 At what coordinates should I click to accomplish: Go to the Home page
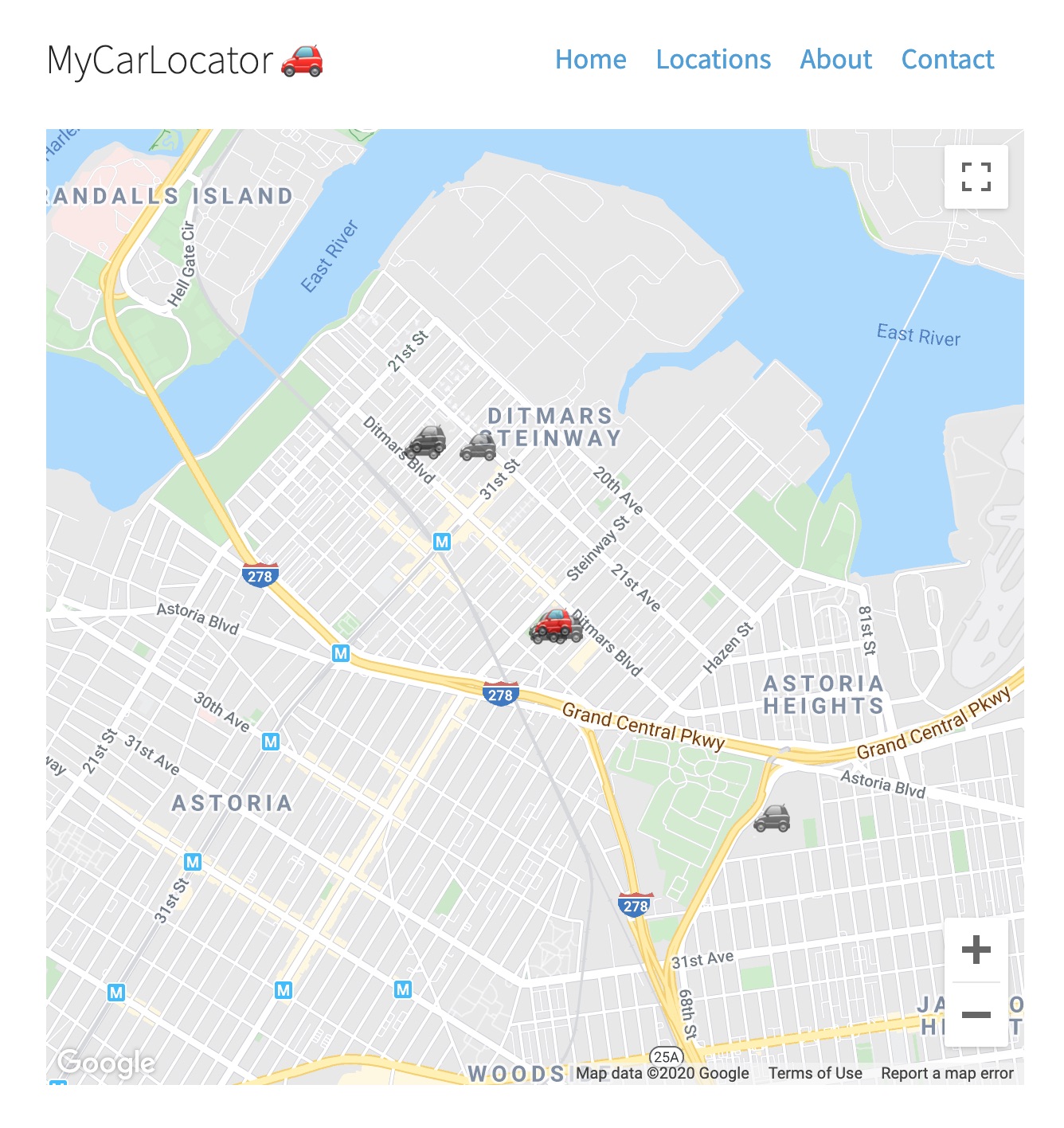point(590,60)
